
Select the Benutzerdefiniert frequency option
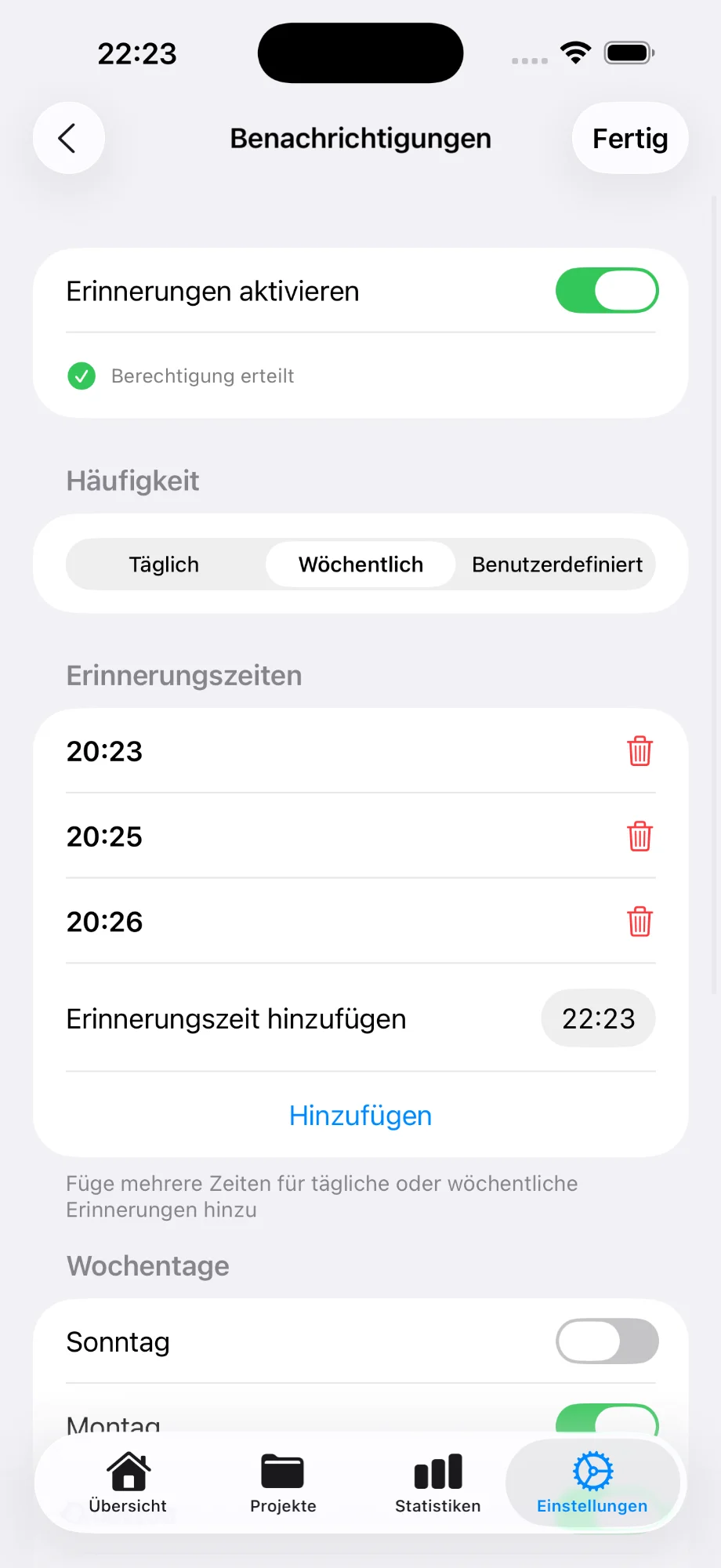556,564
